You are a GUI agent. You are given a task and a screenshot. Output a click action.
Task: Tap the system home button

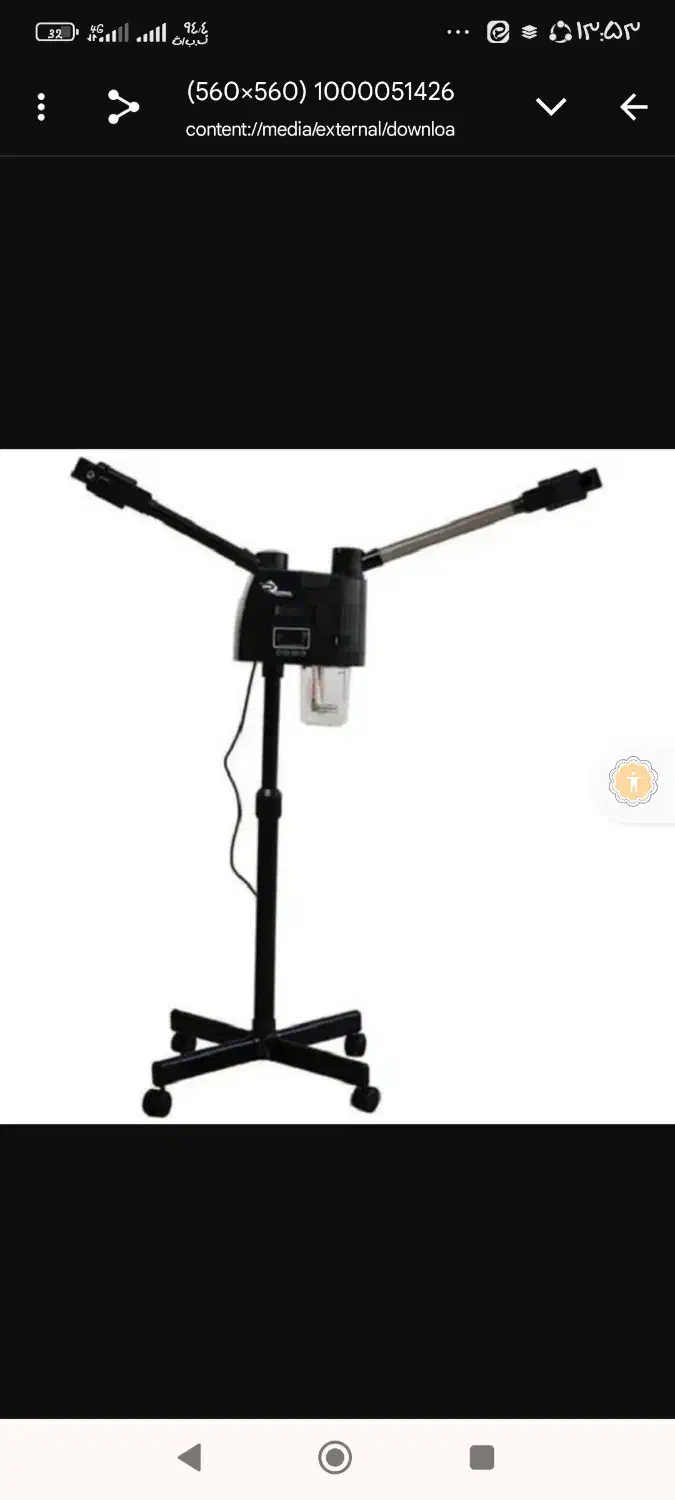click(x=335, y=1457)
